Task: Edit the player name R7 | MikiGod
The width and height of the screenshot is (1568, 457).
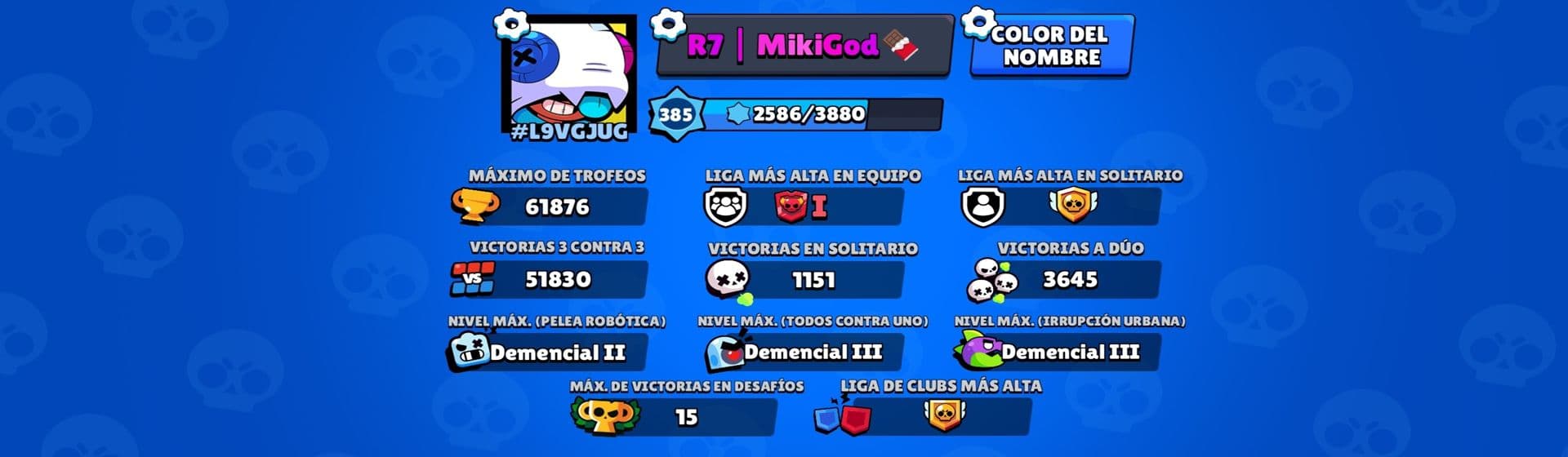Action: click(x=804, y=47)
